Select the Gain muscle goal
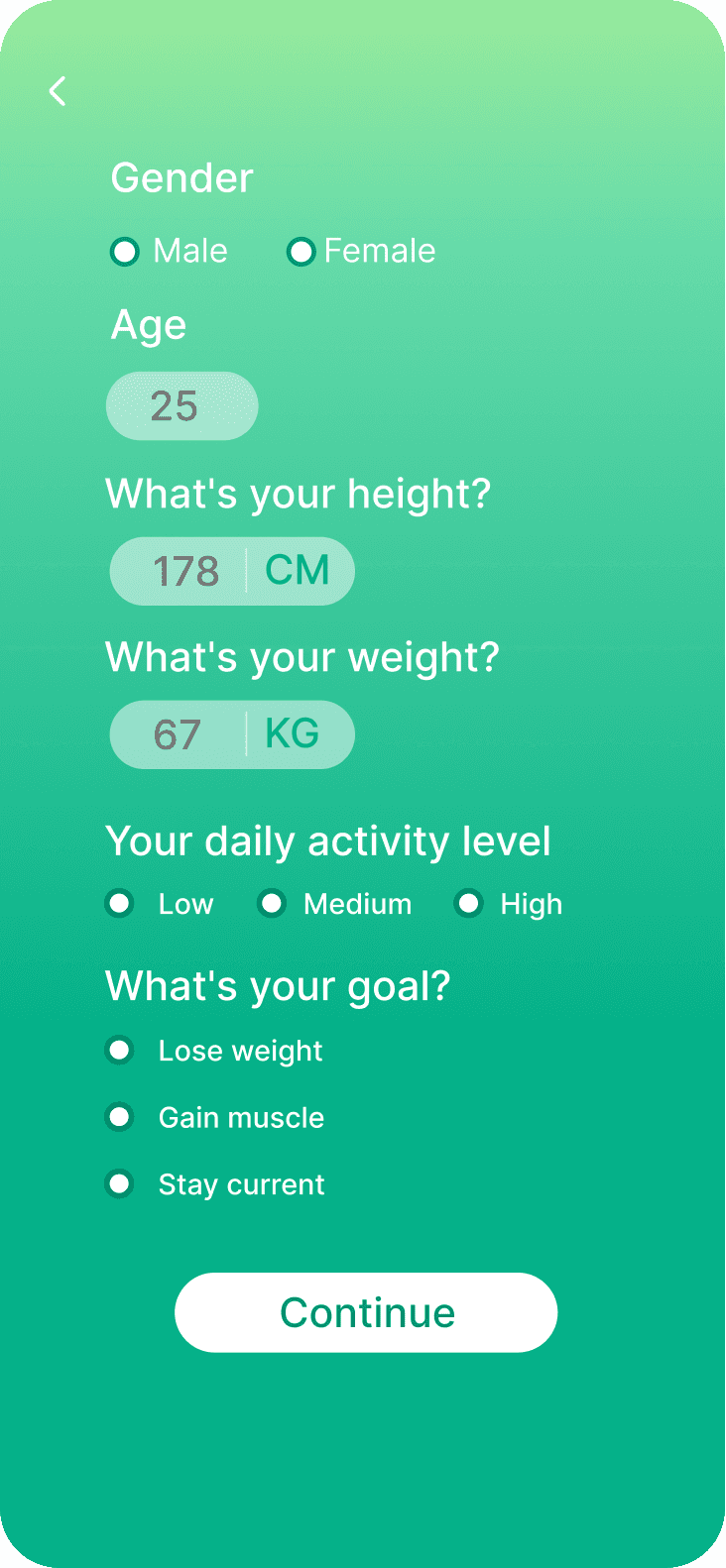Viewport: 726px width, 1568px height. 120,1117
